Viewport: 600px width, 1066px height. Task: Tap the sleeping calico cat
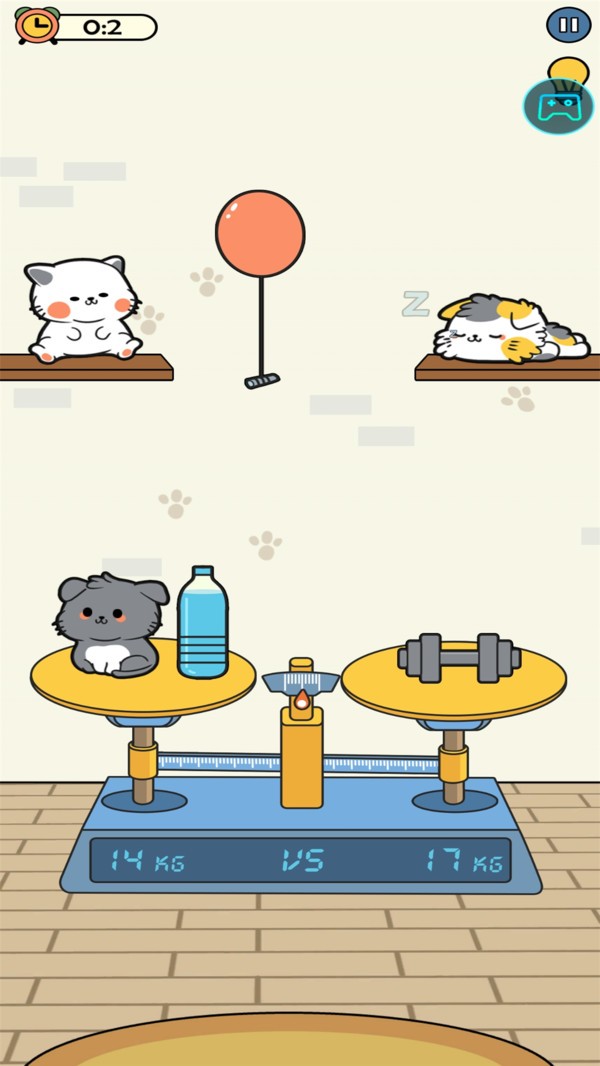pyautogui.click(x=508, y=331)
